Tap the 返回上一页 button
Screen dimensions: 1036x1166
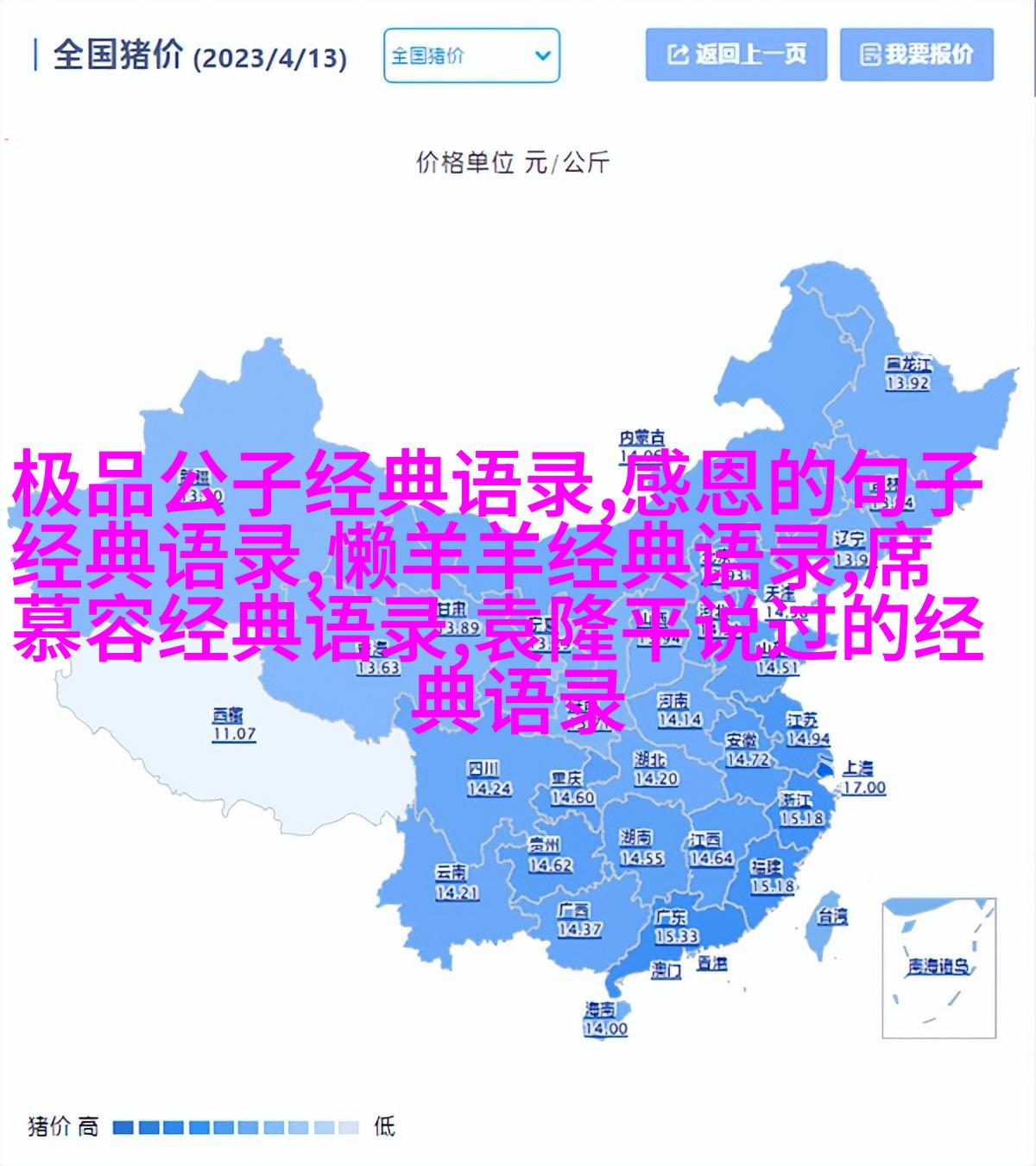pyautogui.click(x=736, y=55)
